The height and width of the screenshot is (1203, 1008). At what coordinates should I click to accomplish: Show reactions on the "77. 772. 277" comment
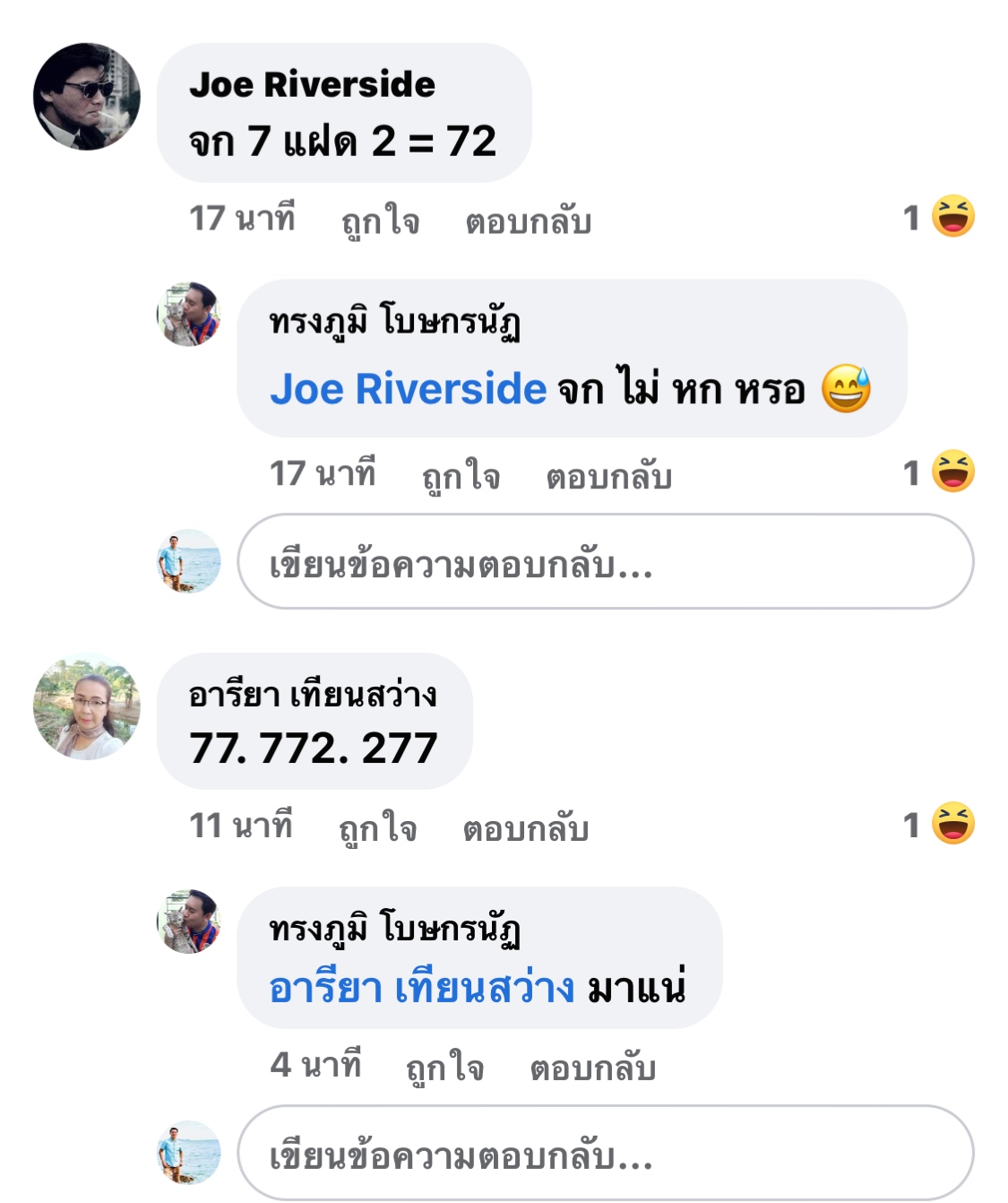click(x=939, y=825)
